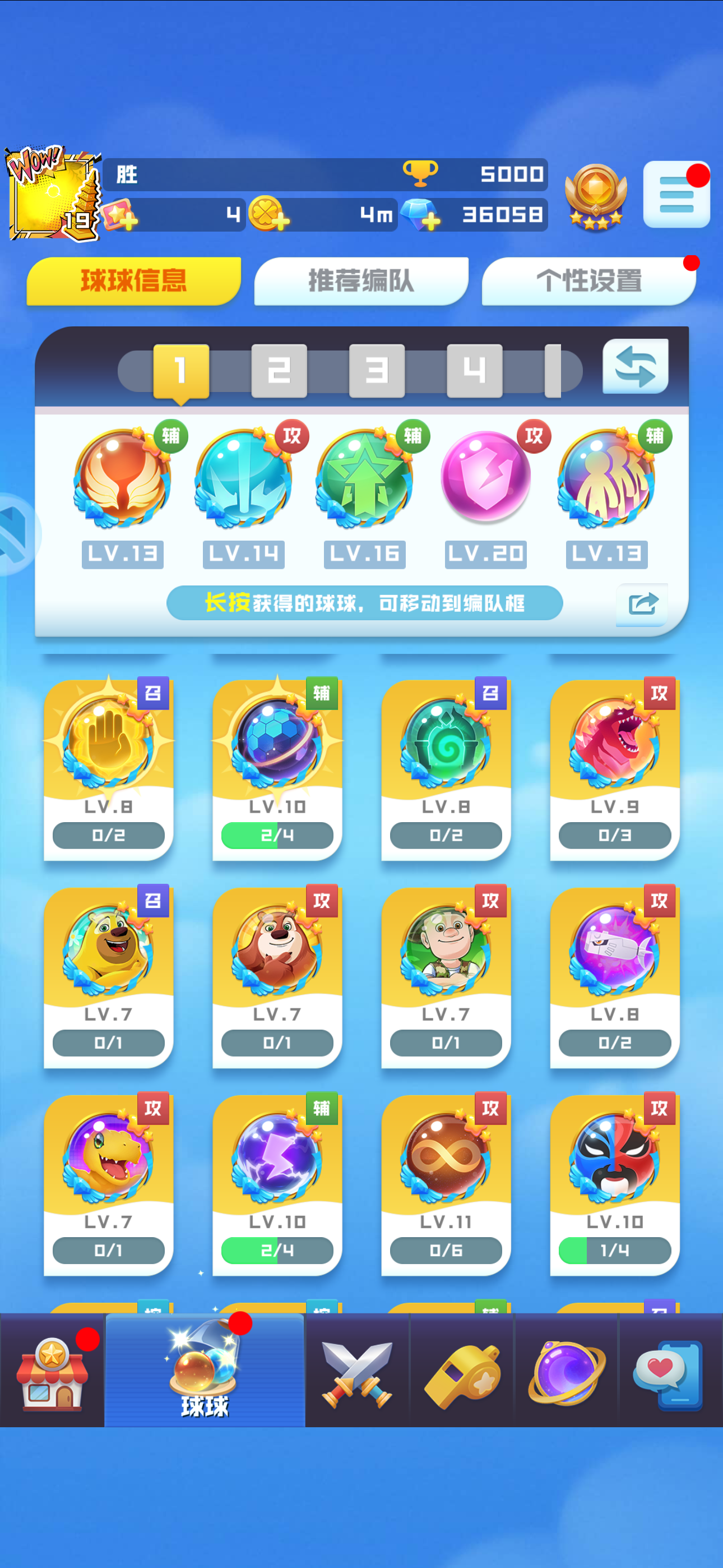The width and height of the screenshot is (723, 1568).
Task: Open the LV.20 pink shield ball
Action: [485, 478]
